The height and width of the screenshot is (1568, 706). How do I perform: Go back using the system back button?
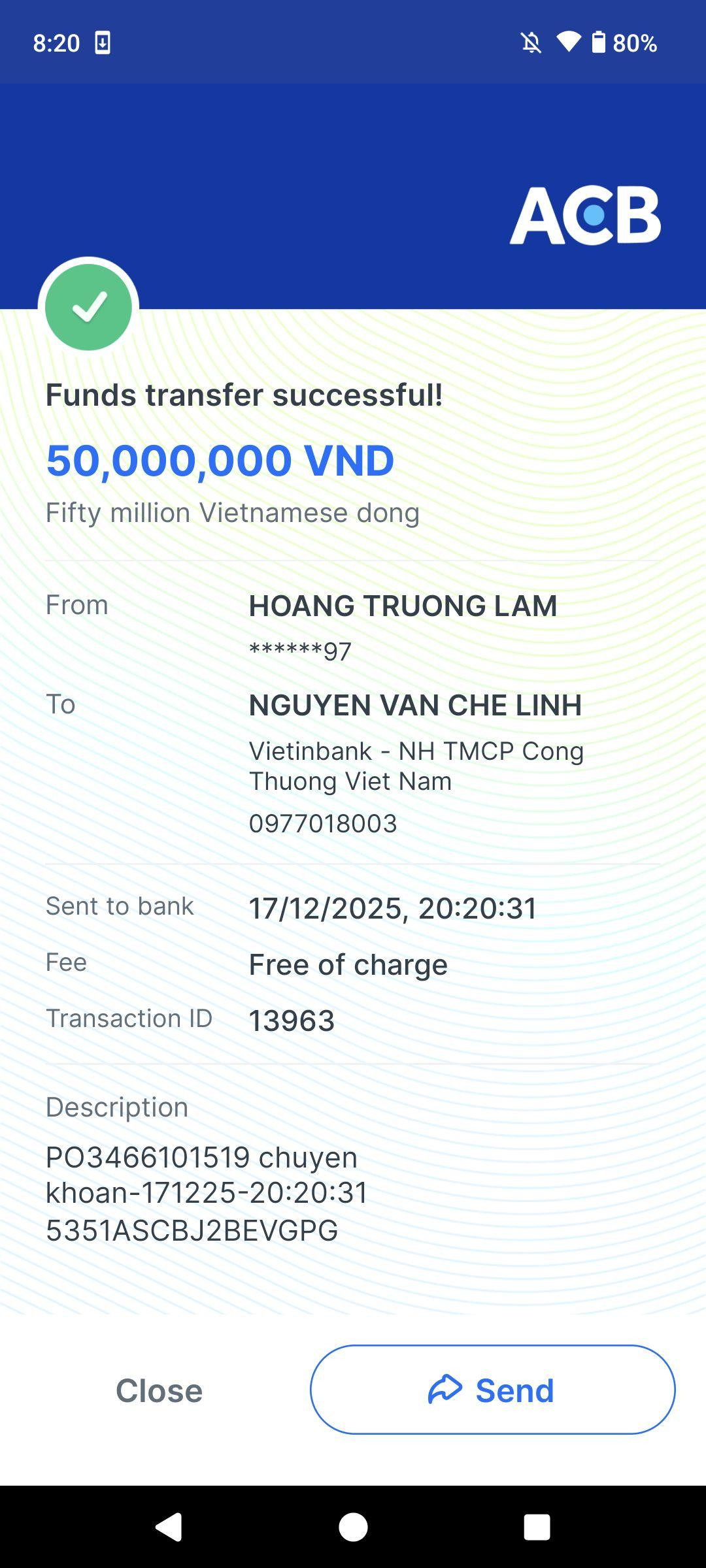[x=169, y=1527]
